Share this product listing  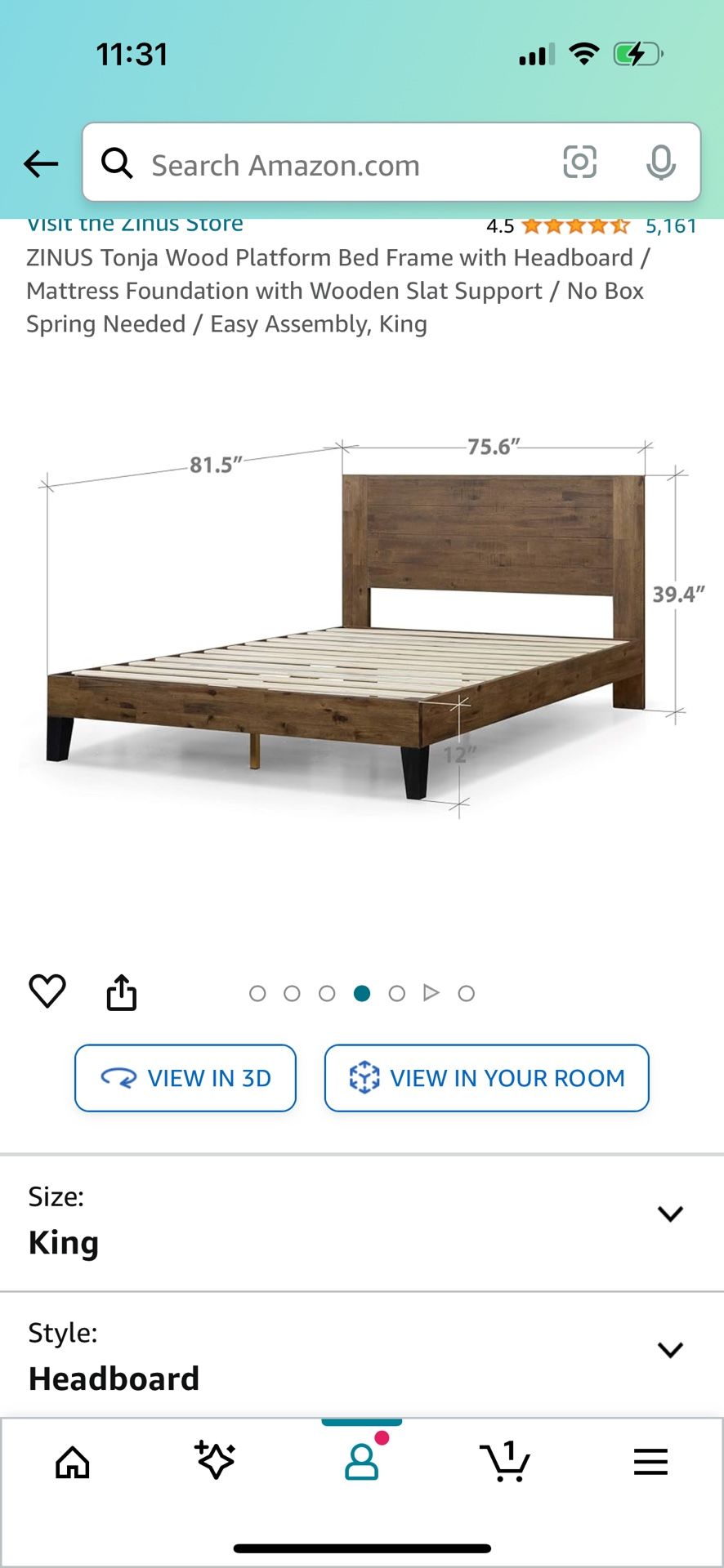point(122,993)
